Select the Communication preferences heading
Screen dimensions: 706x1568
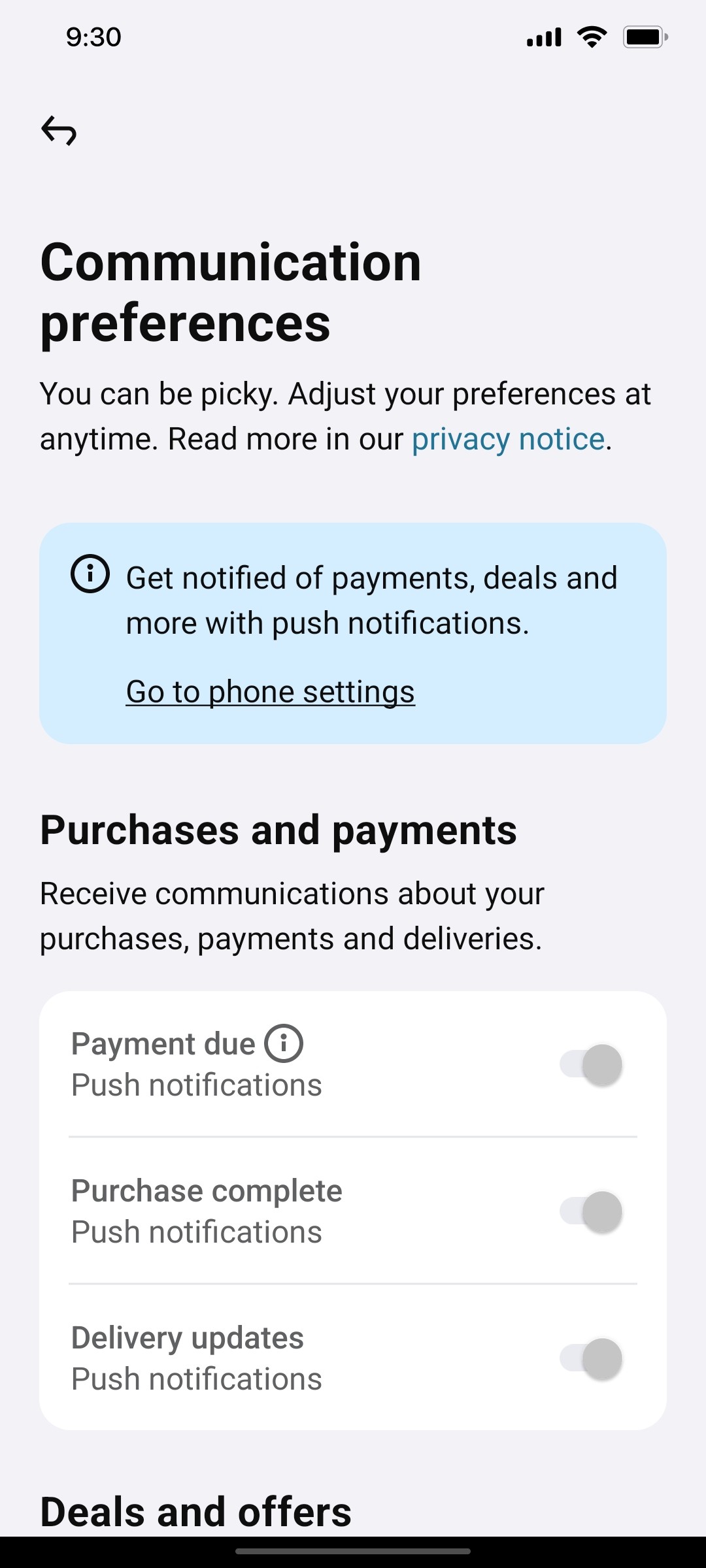230,291
